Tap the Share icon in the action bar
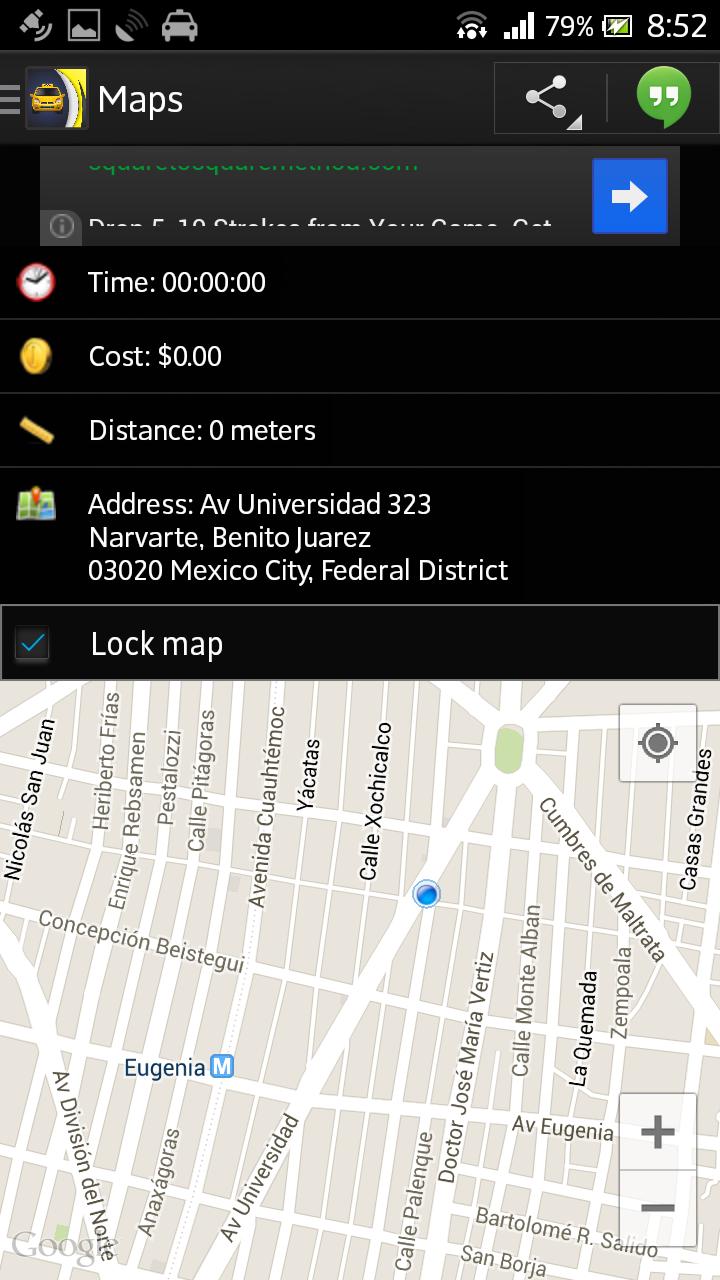The width and height of the screenshot is (720, 1280). click(546, 97)
